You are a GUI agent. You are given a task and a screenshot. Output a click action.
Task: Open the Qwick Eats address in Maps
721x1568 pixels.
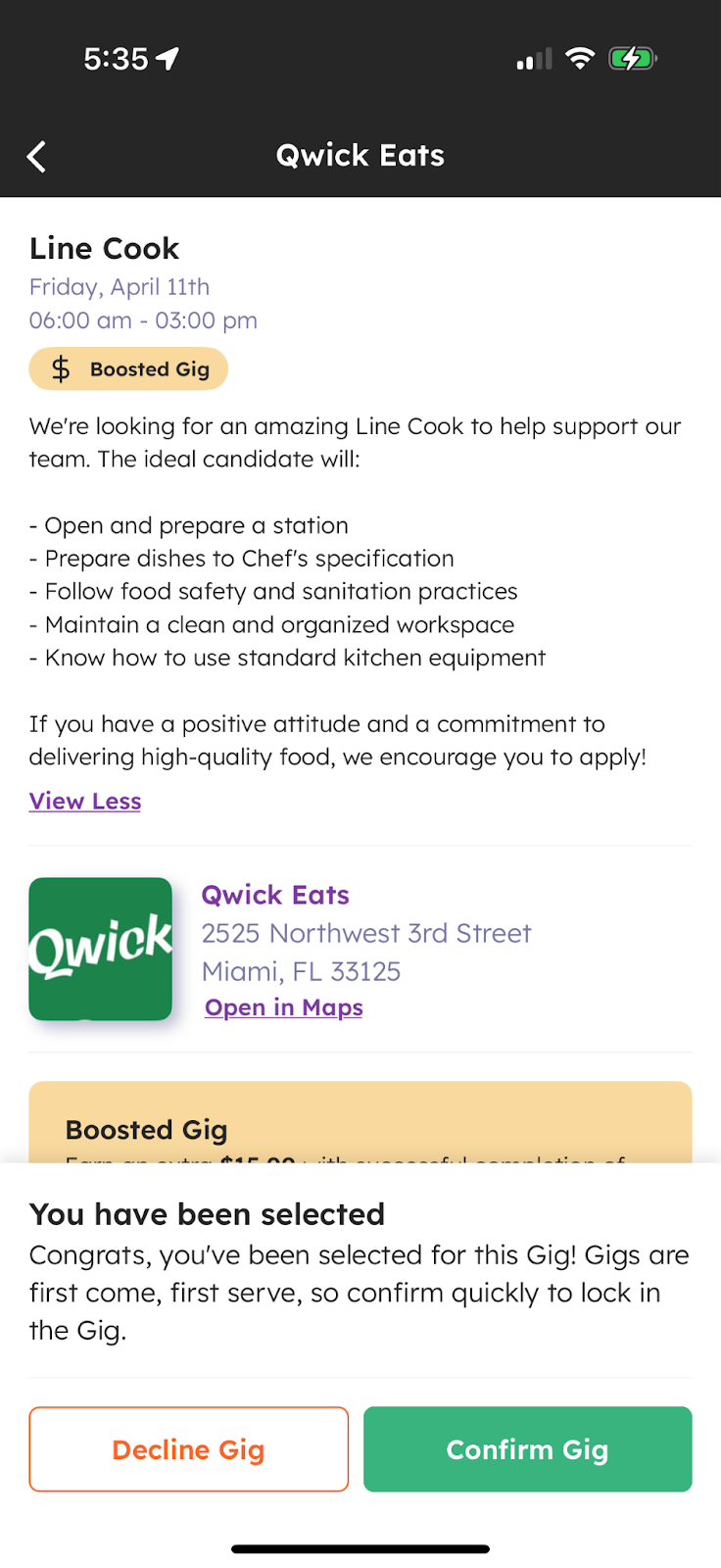(x=283, y=1007)
